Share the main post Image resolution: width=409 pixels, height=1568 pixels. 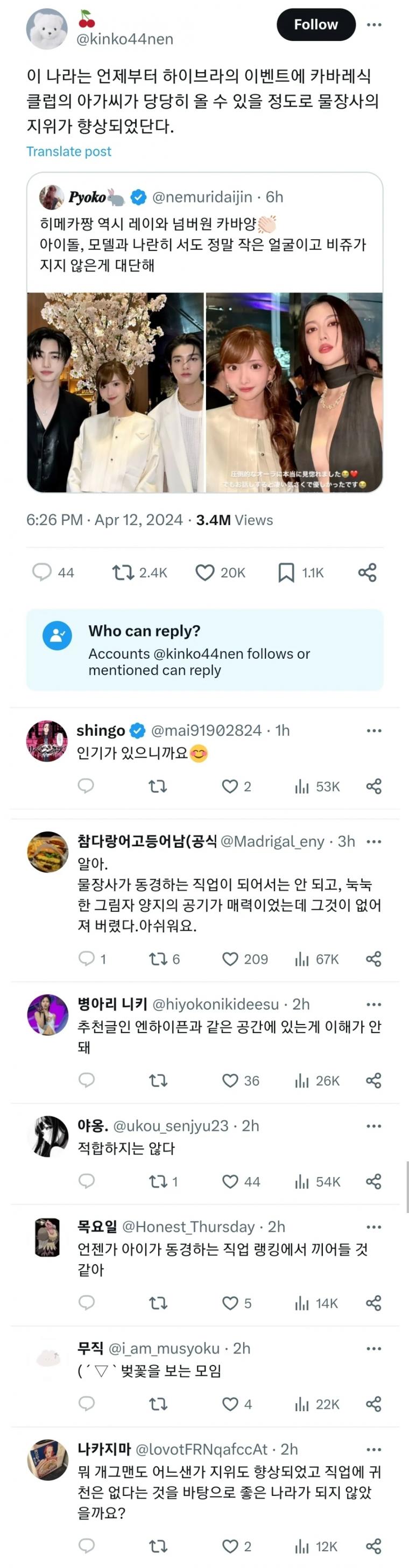[x=367, y=572]
